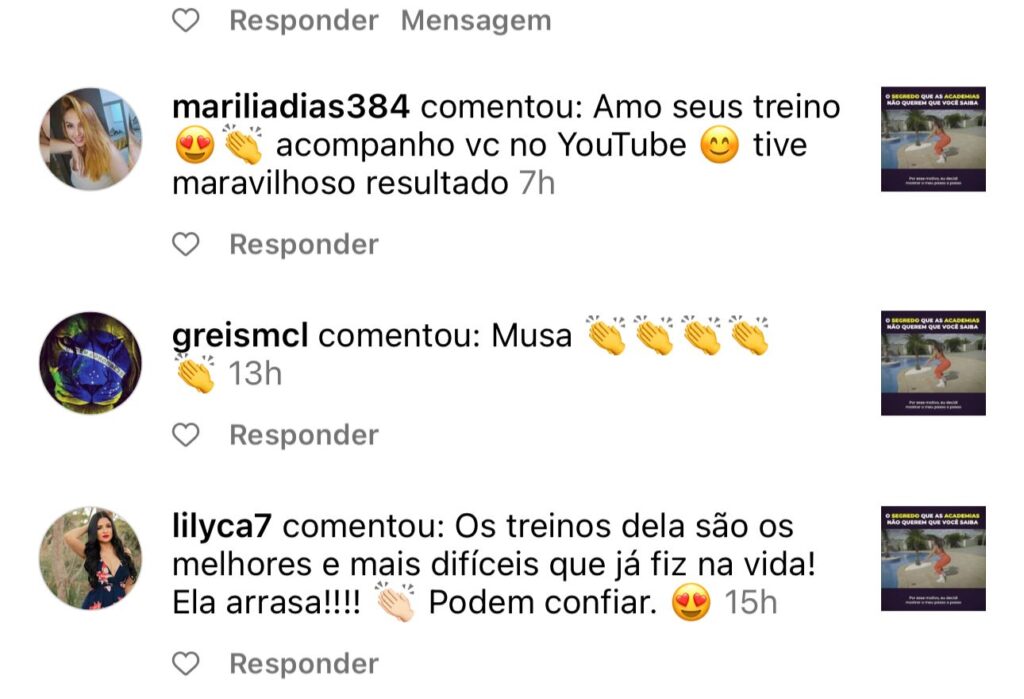The image size is (1024, 699).
Task: Reply to mariliadias384's comment
Action: point(304,244)
